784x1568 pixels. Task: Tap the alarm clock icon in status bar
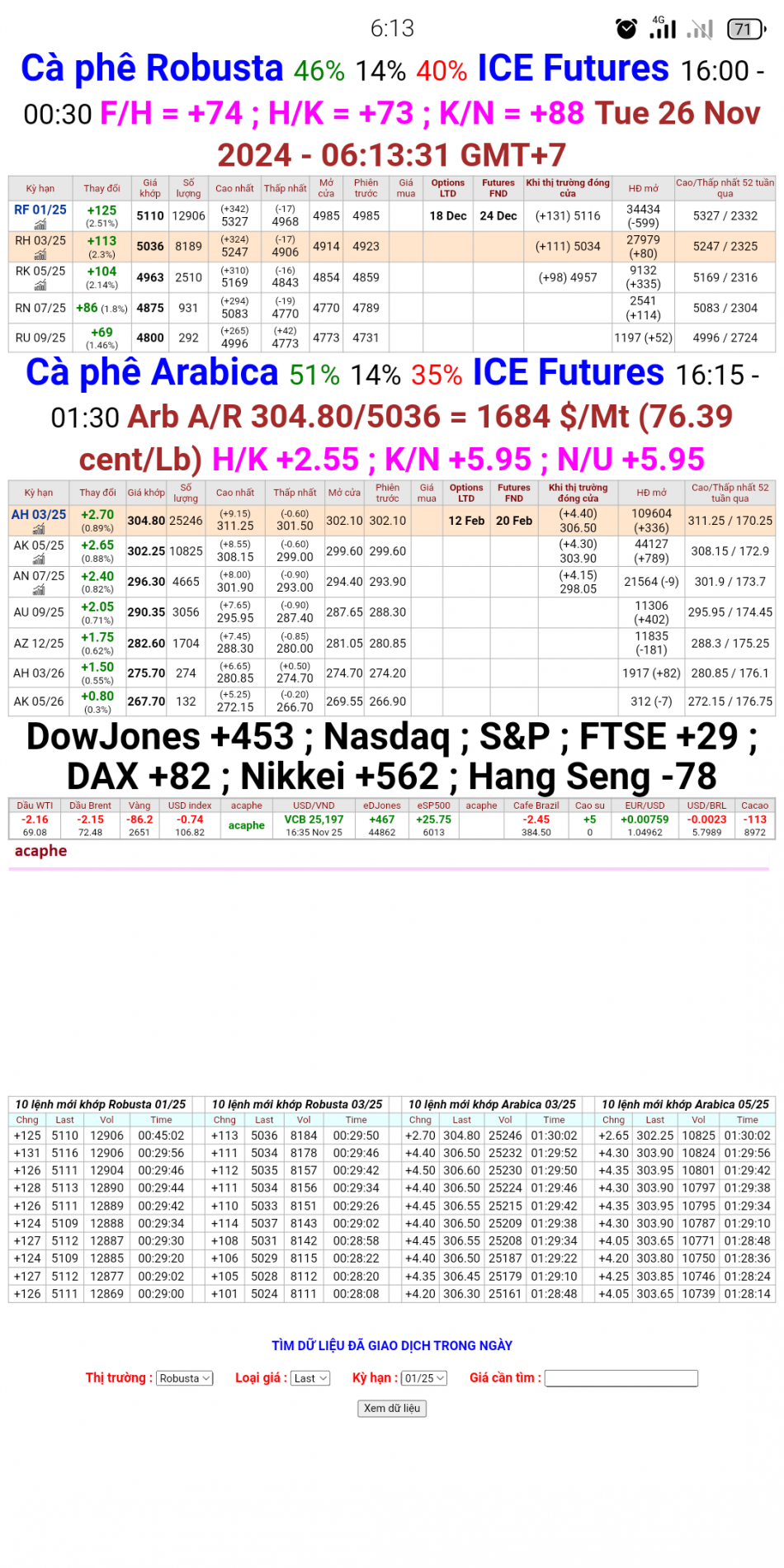pyautogui.click(x=626, y=30)
